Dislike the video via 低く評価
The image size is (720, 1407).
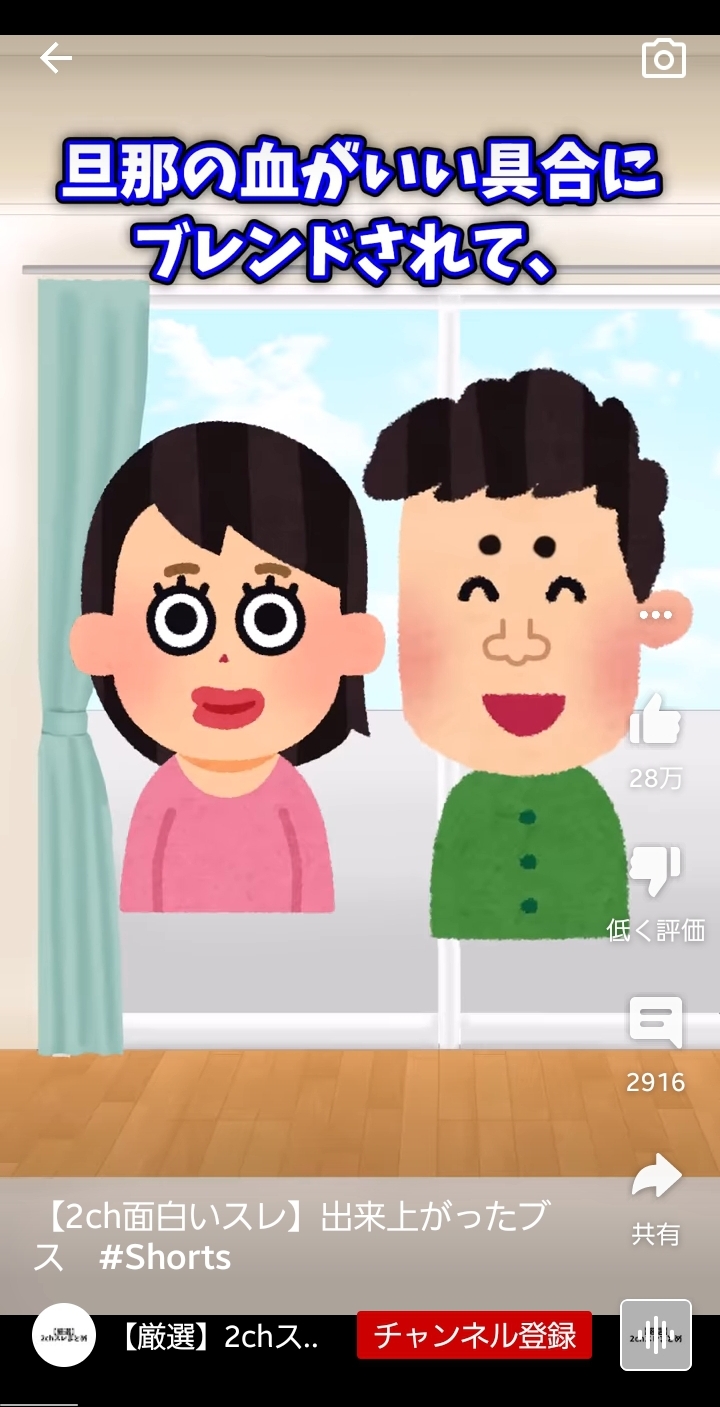pyautogui.click(x=656, y=871)
